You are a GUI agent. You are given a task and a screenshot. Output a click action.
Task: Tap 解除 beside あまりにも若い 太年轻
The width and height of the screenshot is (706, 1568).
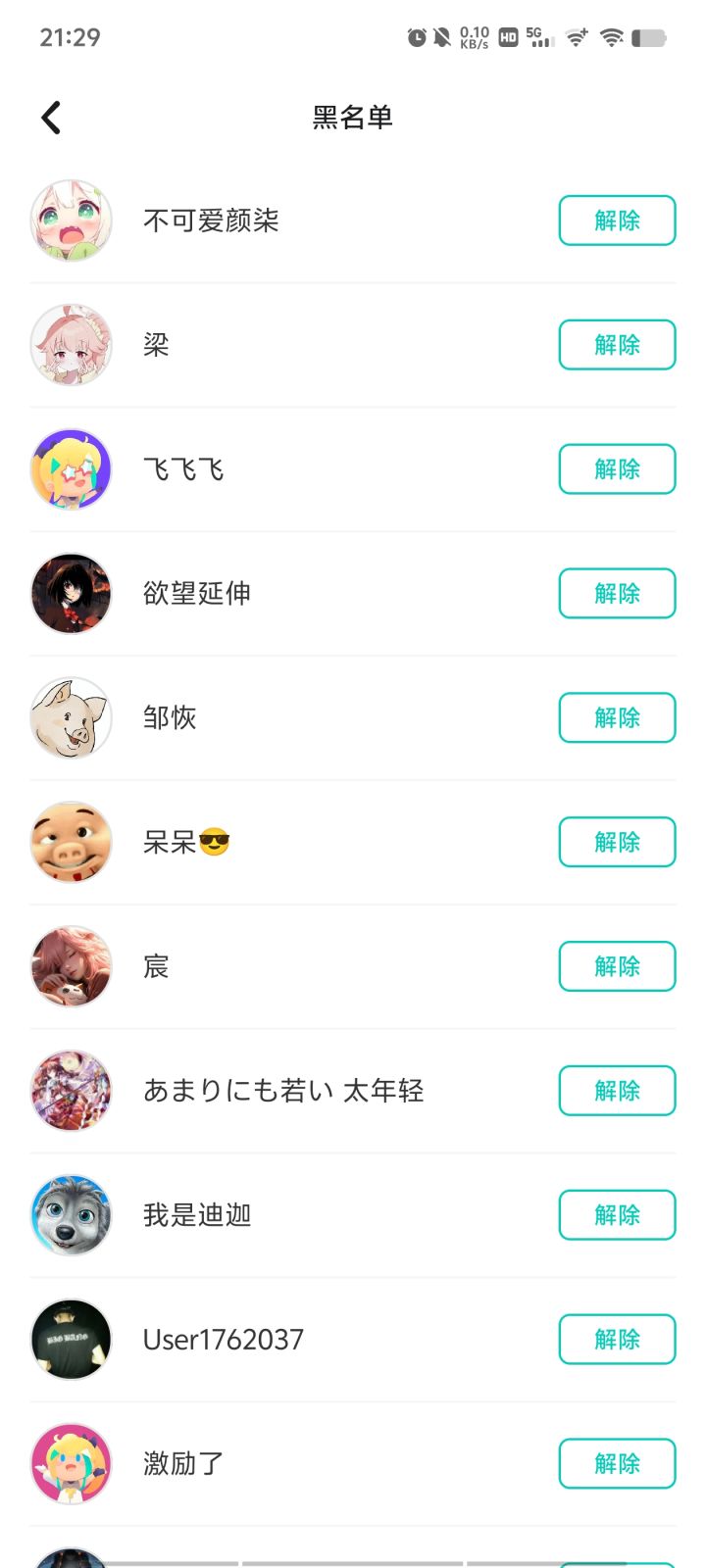(617, 1091)
